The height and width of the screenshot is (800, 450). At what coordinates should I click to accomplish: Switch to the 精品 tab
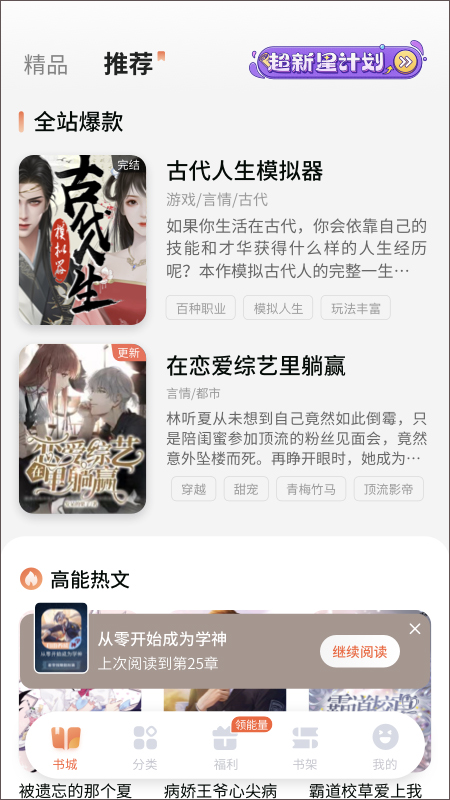click(46, 65)
